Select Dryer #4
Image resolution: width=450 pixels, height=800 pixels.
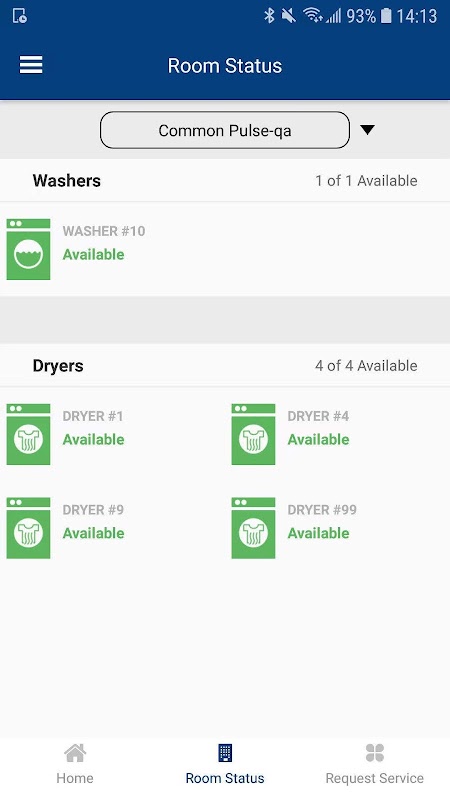(x=291, y=434)
